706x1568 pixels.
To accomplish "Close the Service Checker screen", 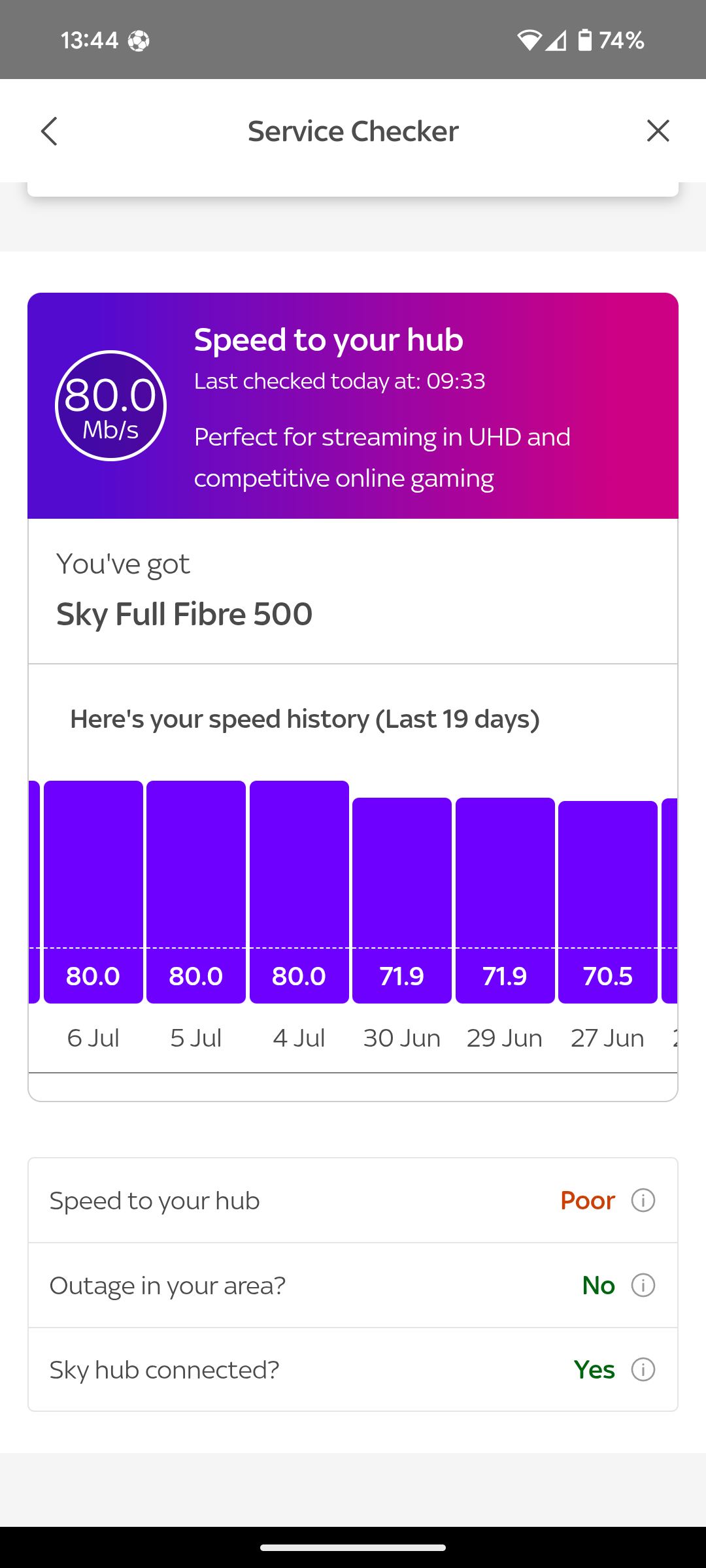I will point(658,131).
